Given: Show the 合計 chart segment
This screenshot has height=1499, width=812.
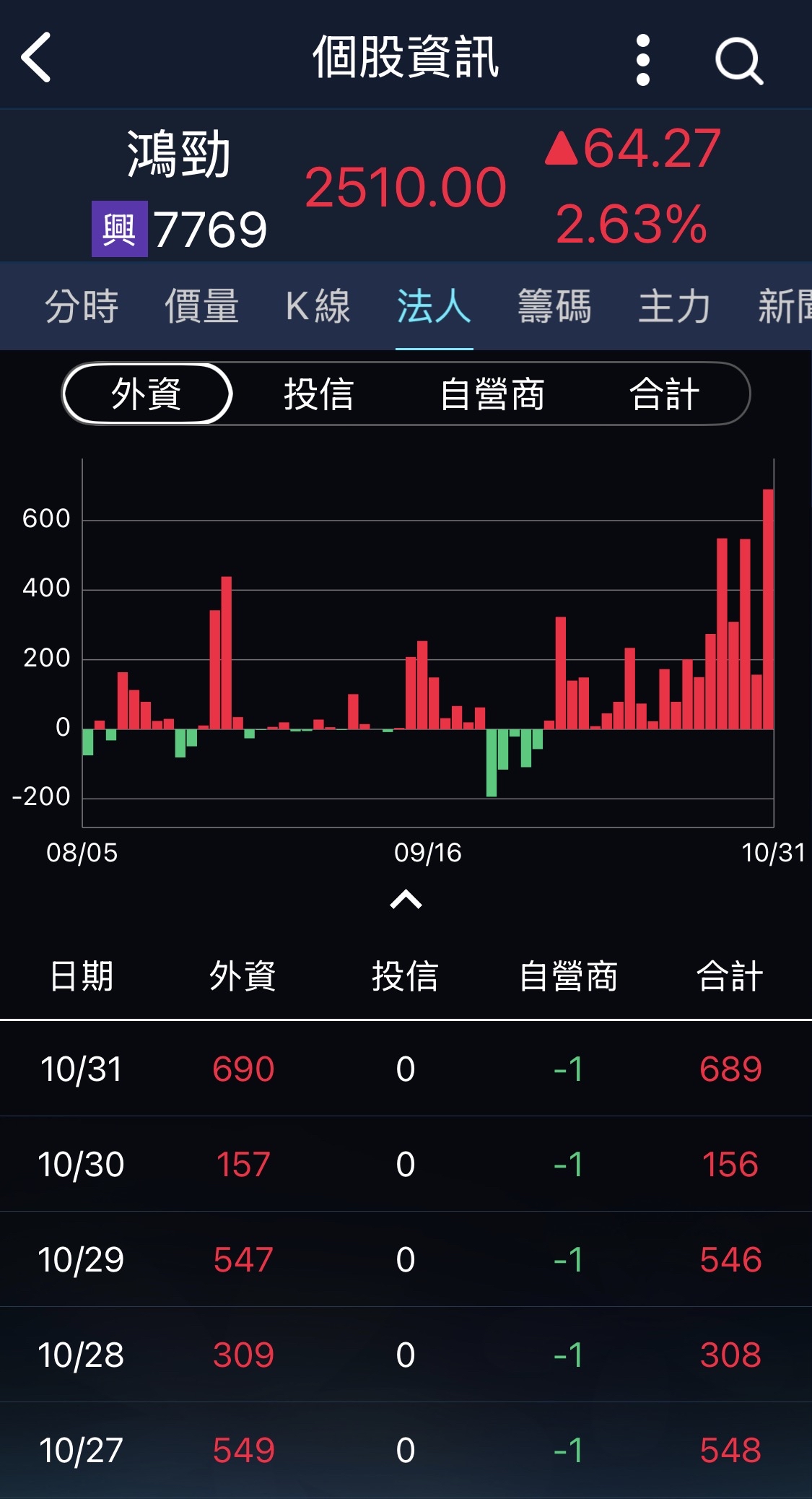Looking at the screenshot, I should click(x=664, y=394).
